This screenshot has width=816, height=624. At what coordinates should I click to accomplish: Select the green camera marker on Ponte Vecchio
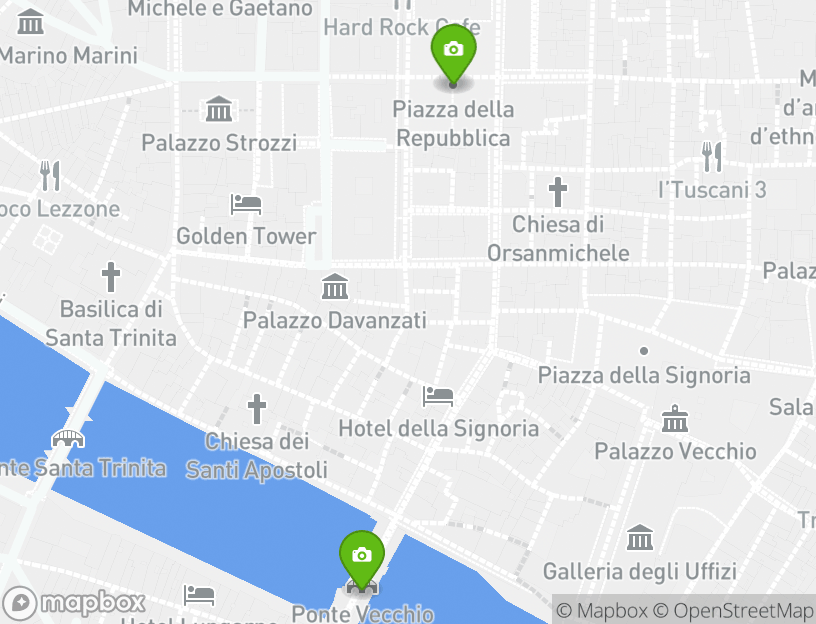coord(362,557)
